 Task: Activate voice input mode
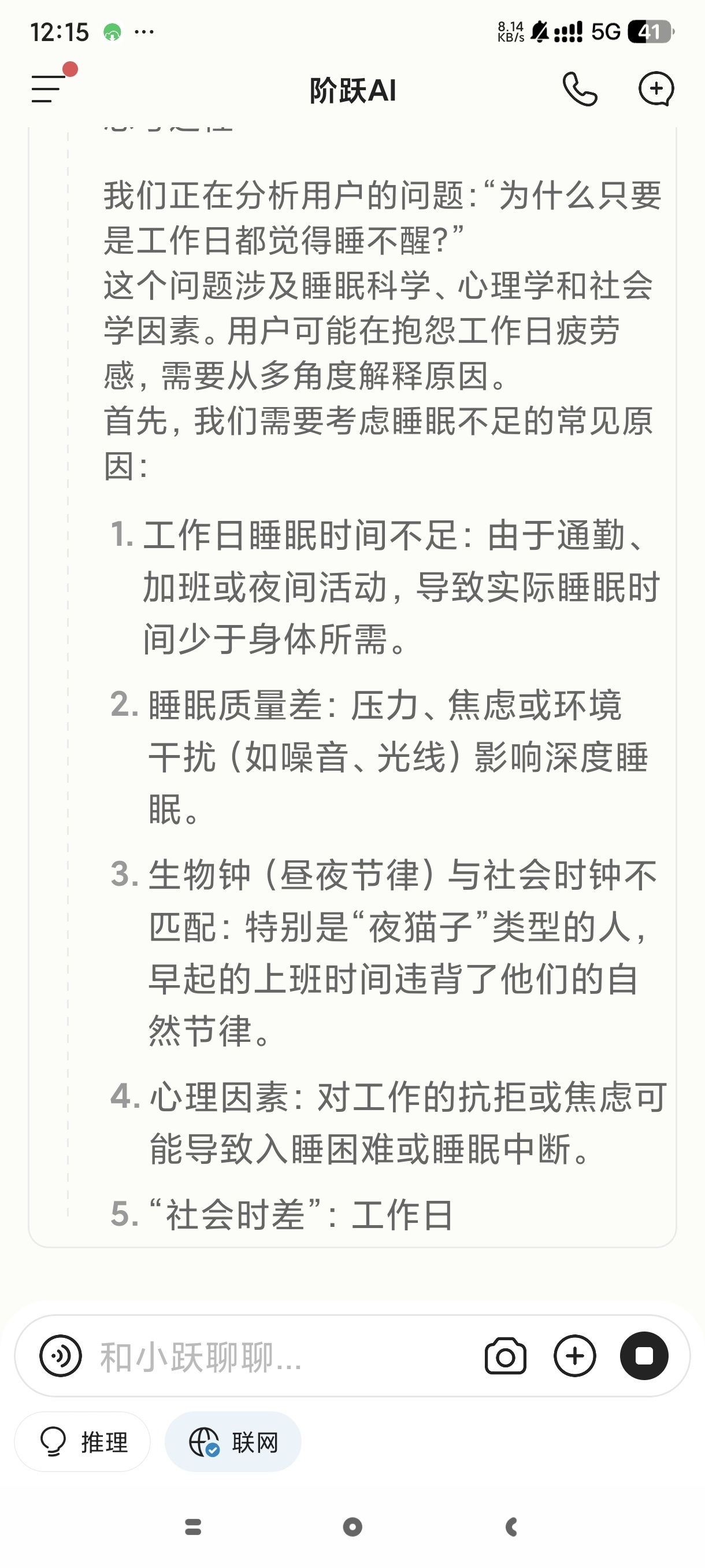tap(60, 1356)
